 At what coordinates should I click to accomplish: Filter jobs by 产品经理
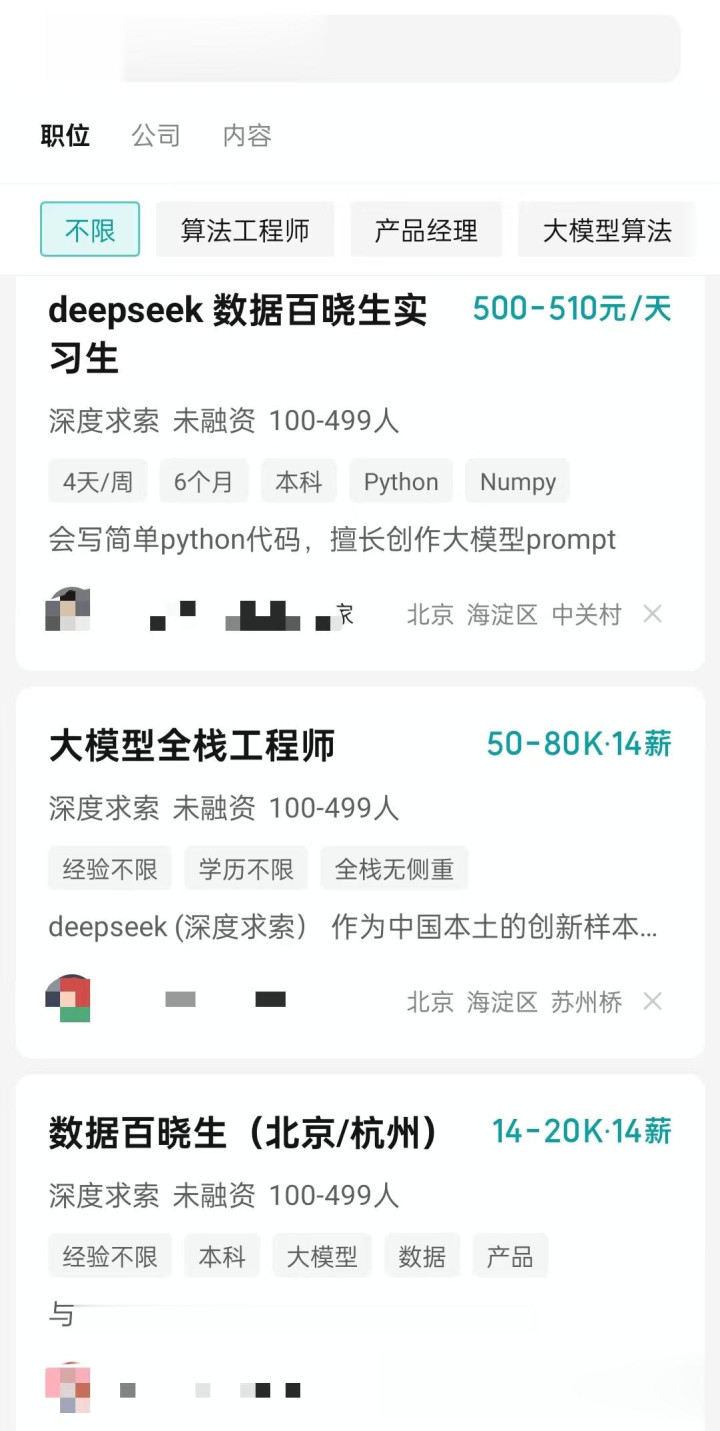pyautogui.click(x=426, y=230)
